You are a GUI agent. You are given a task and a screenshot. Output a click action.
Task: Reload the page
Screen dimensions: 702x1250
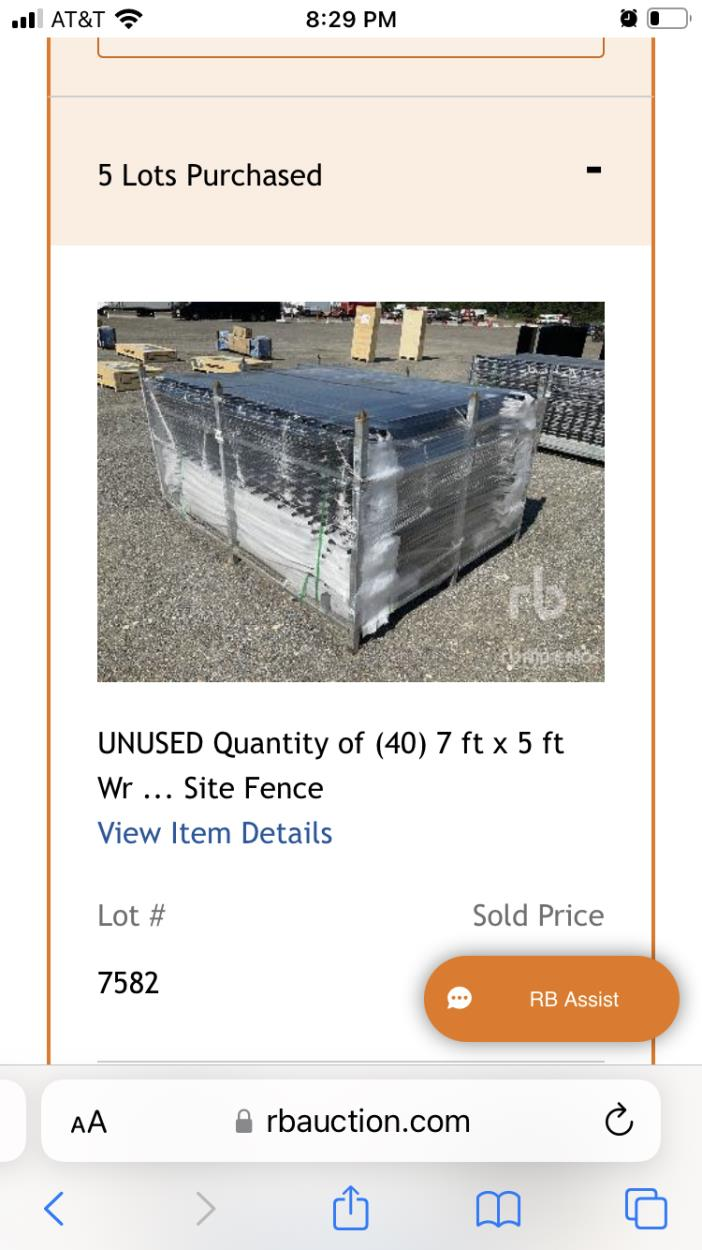pos(619,1120)
